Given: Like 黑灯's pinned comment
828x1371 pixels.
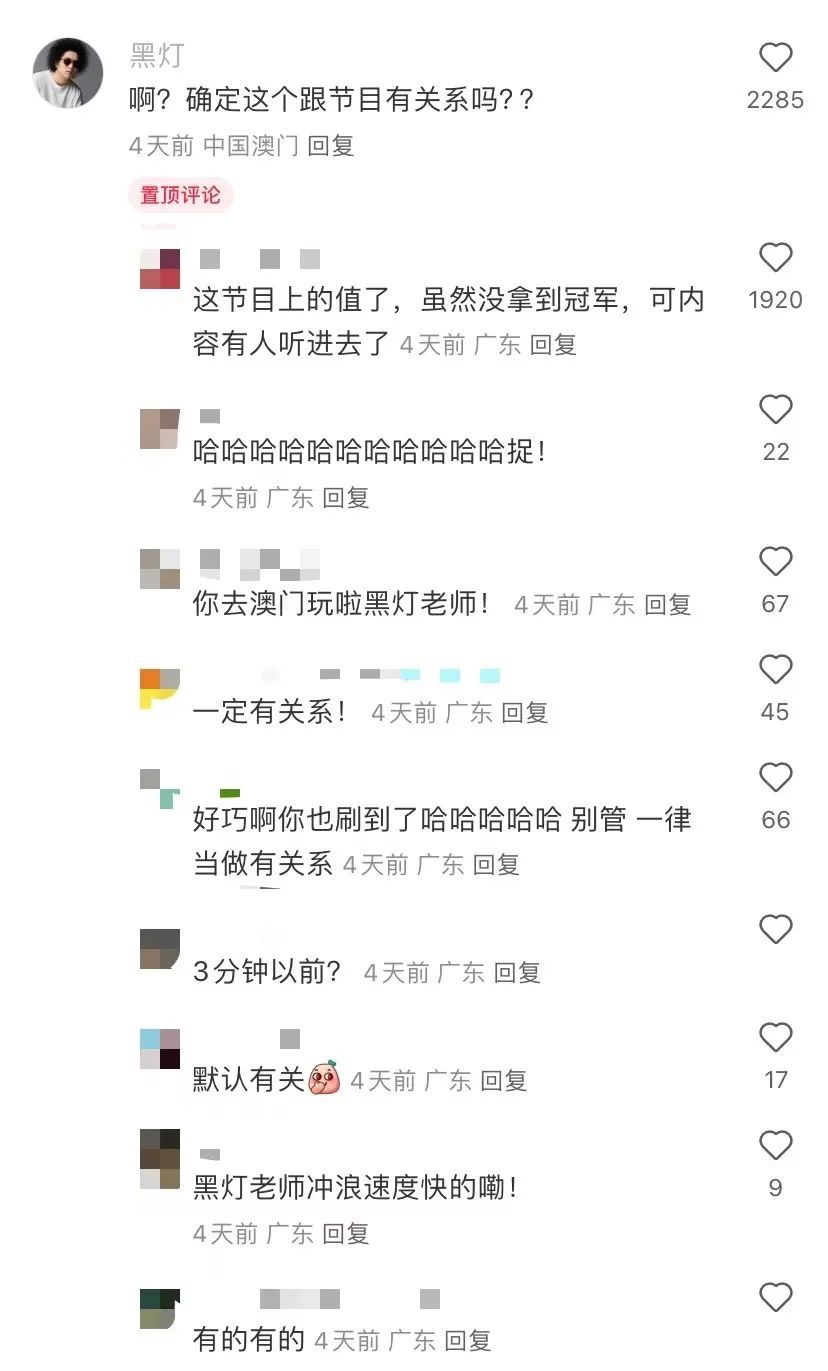Looking at the screenshot, I should point(775,59).
